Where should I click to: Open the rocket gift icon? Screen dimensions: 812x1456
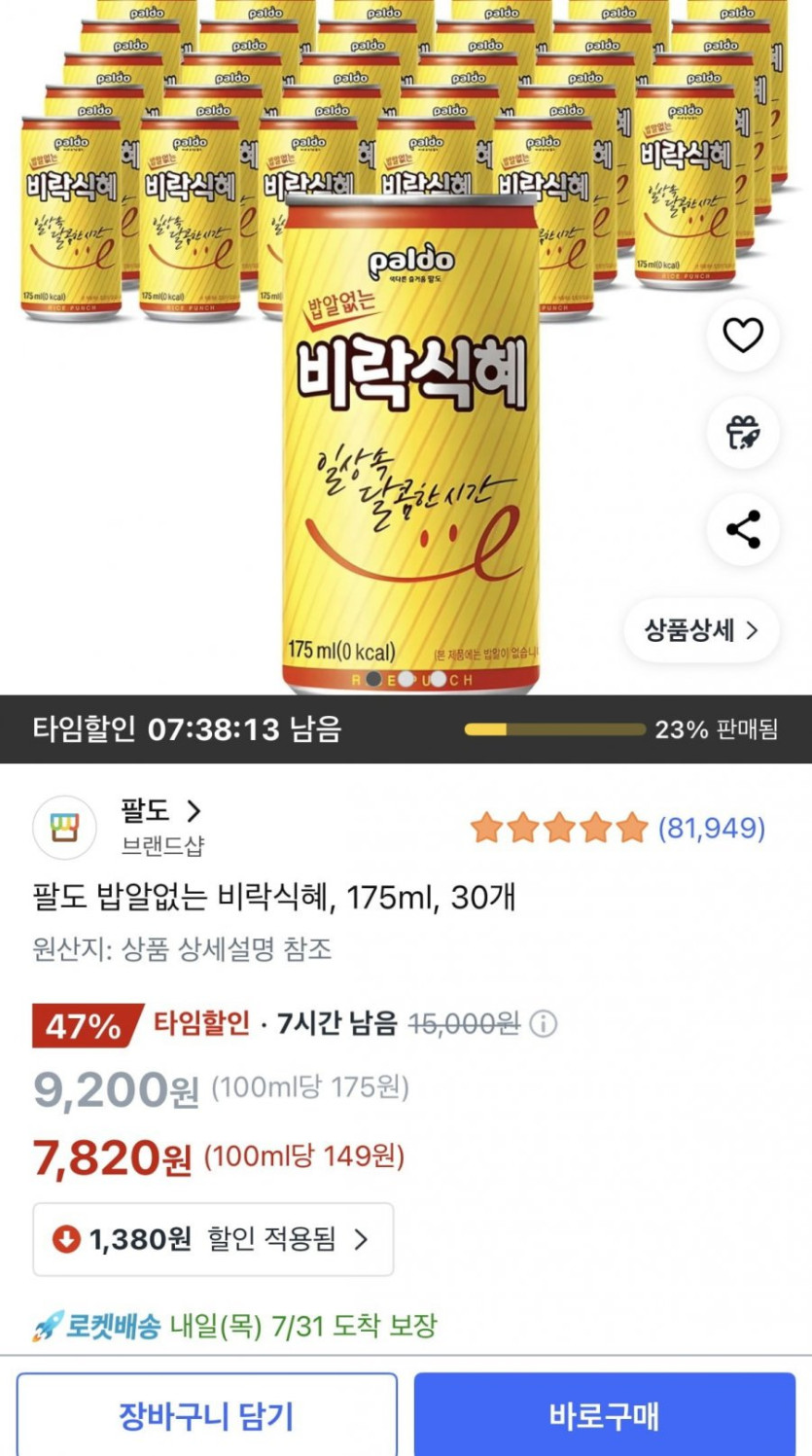click(743, 433)
